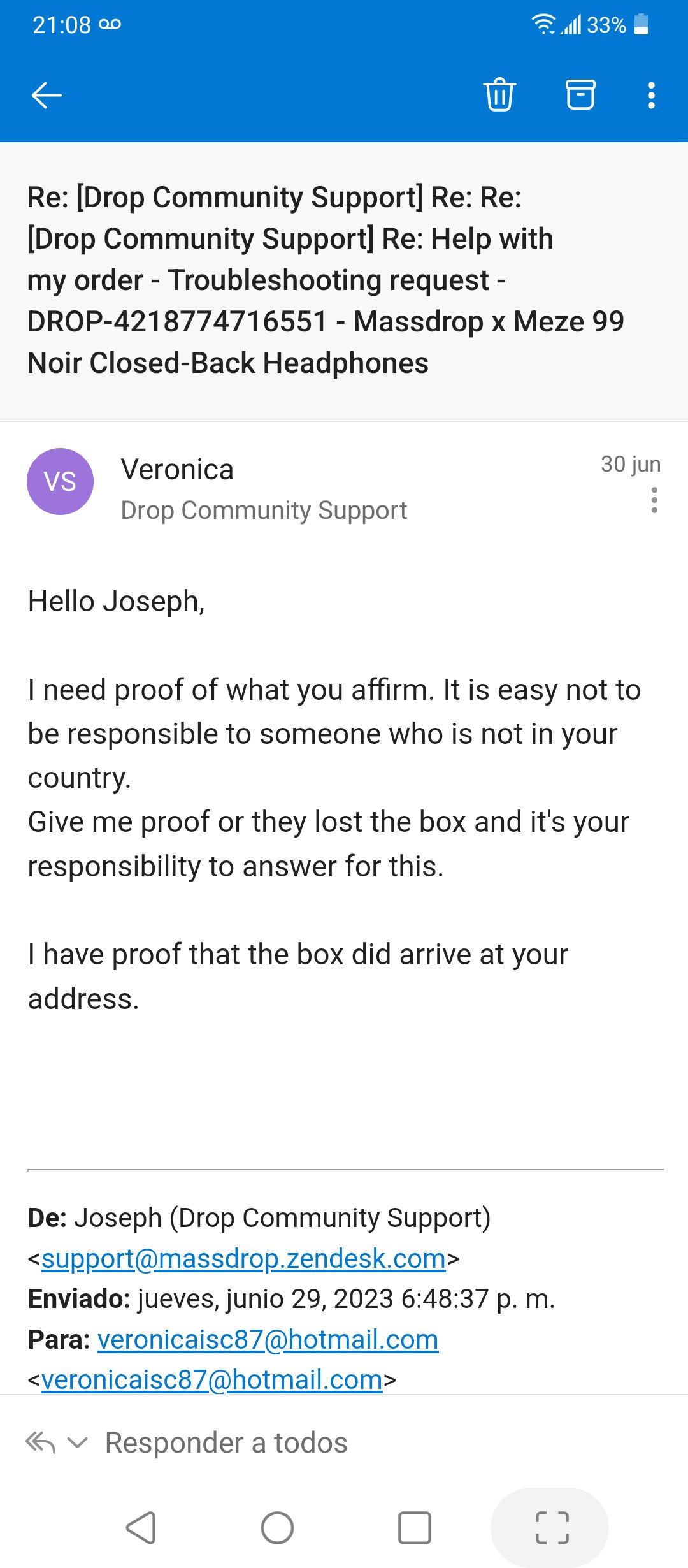This screenshot has width=688, height=1568.
Task: Tap the system home button
Action: 278,1528
